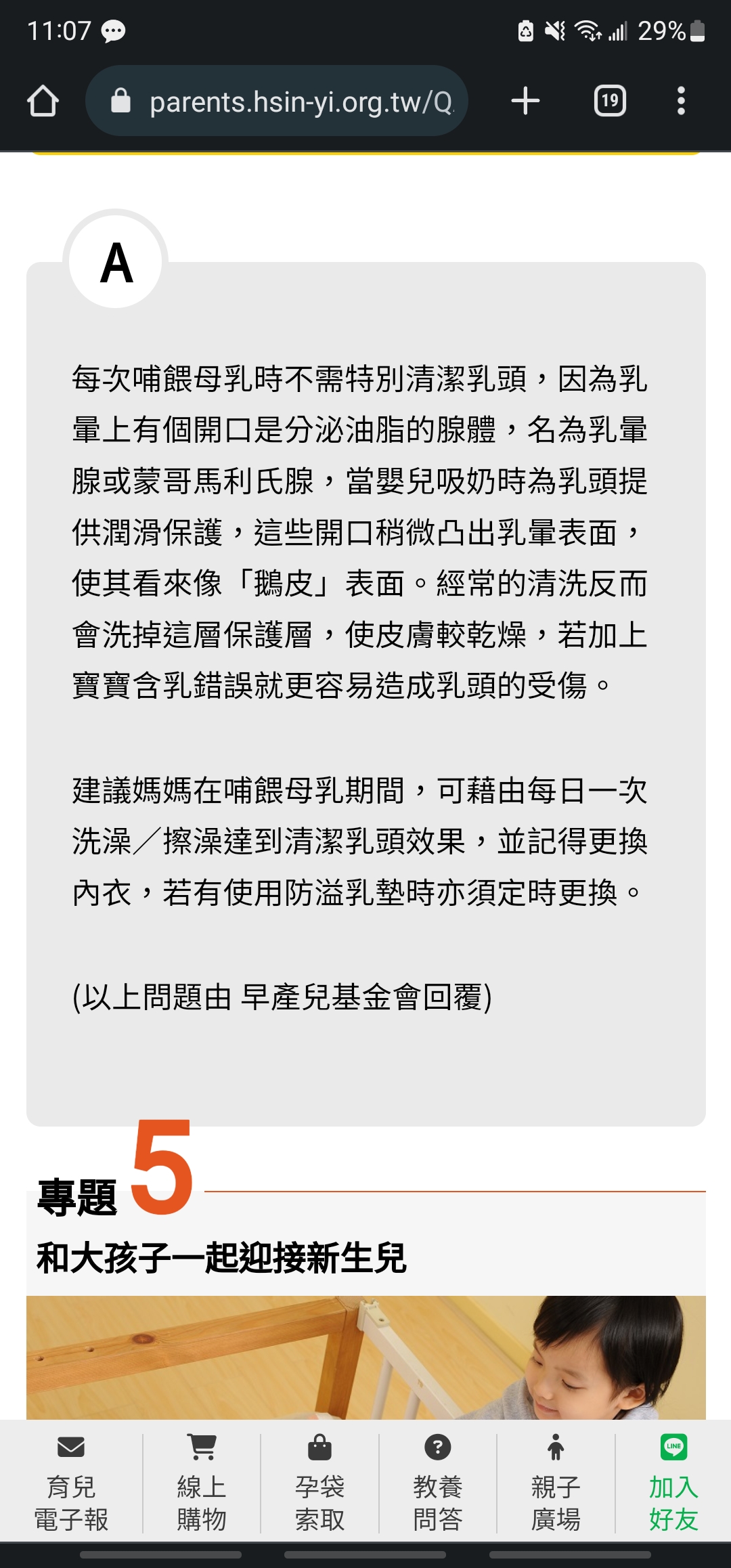Tap the parents.hsin-yi.org.tw address bar
Image resolution: width=731 pixels, height=1568 pixels.
[x=276, y=101]
